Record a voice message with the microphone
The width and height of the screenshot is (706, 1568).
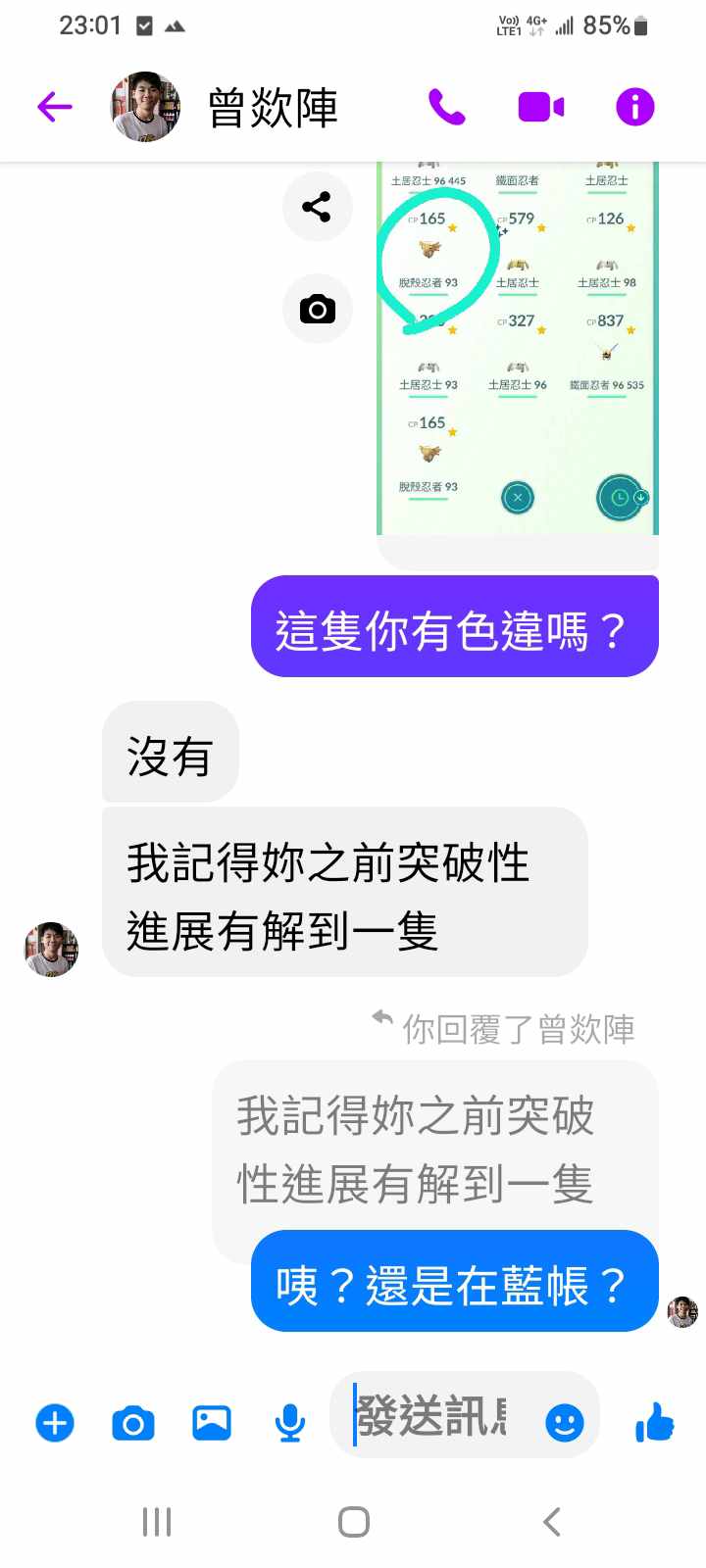click(289, 1422)
